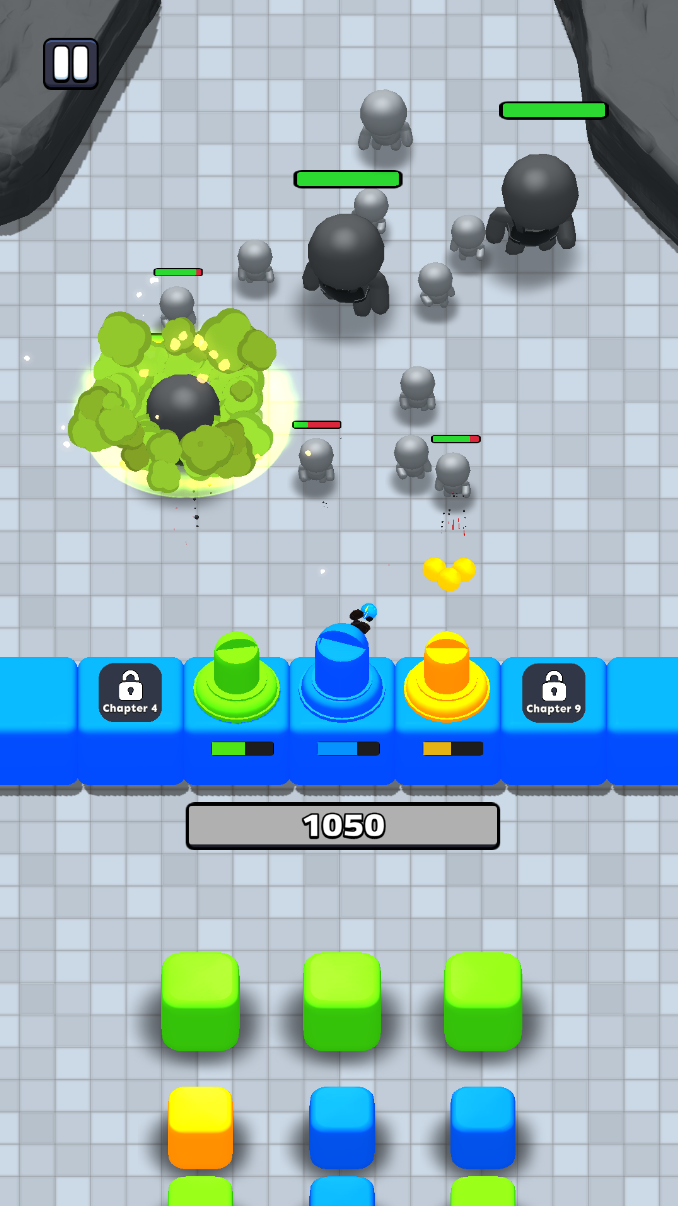Tap the orange-yellow ammo block
This screenshot has height=1206, width=678.
[x=200, y=1128]
